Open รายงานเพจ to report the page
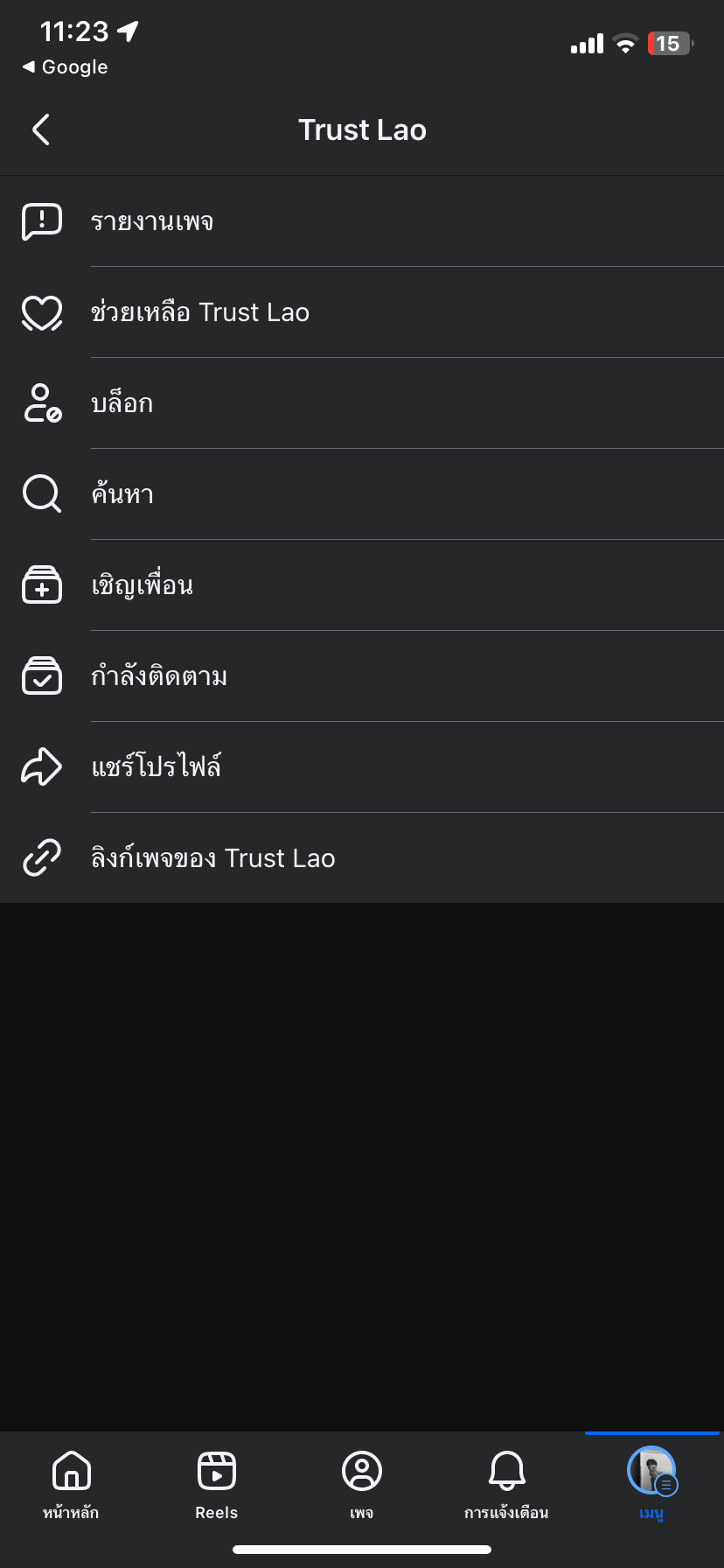Image resolution: width=724 pixels, height=1568 pixels. coord(362,221)
